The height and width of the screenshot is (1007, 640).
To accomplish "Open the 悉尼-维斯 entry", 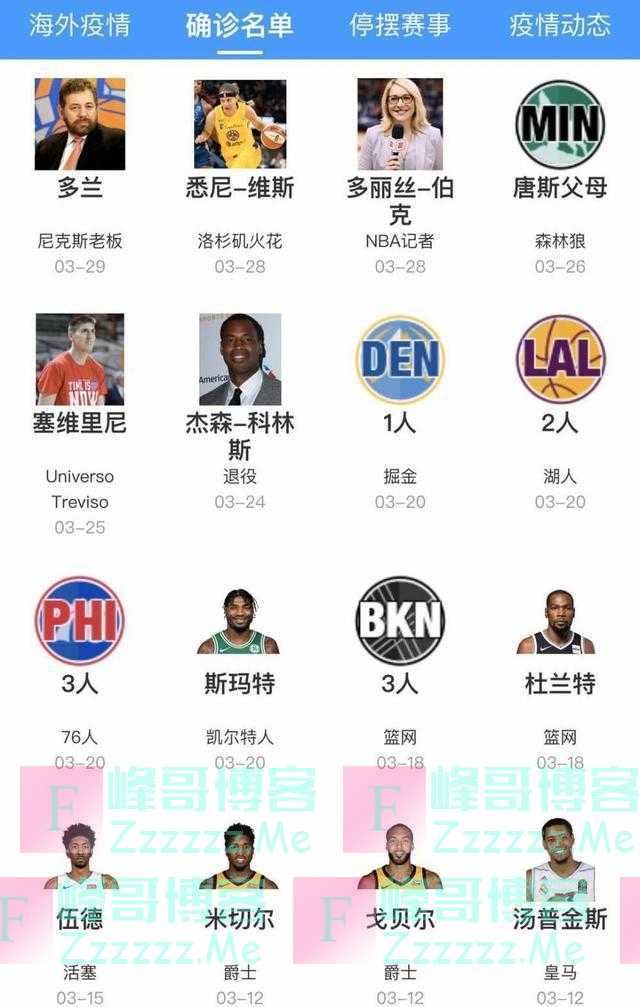I will click(240, 125).
